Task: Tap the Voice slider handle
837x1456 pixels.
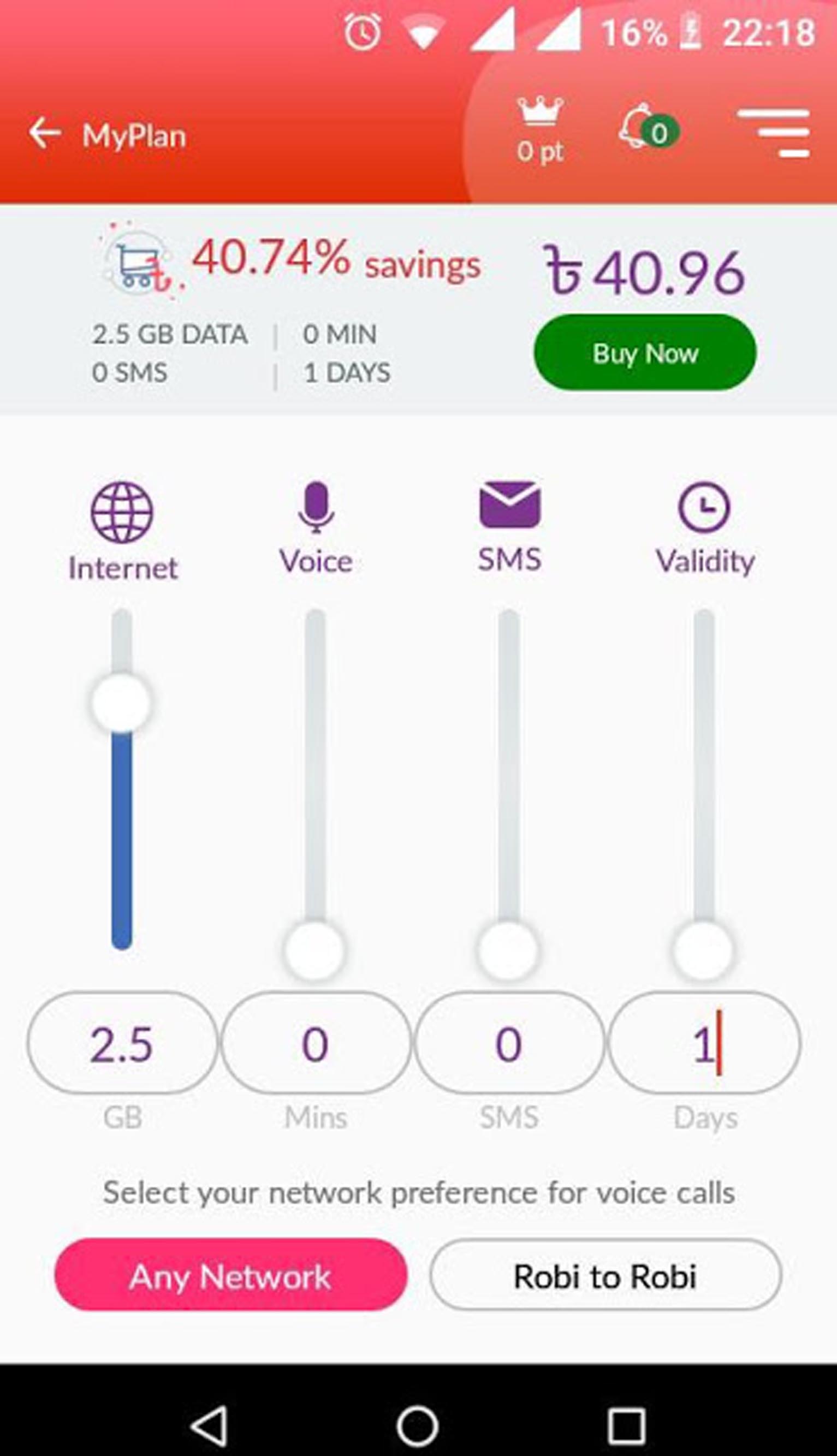Action: tap(315, 950)
